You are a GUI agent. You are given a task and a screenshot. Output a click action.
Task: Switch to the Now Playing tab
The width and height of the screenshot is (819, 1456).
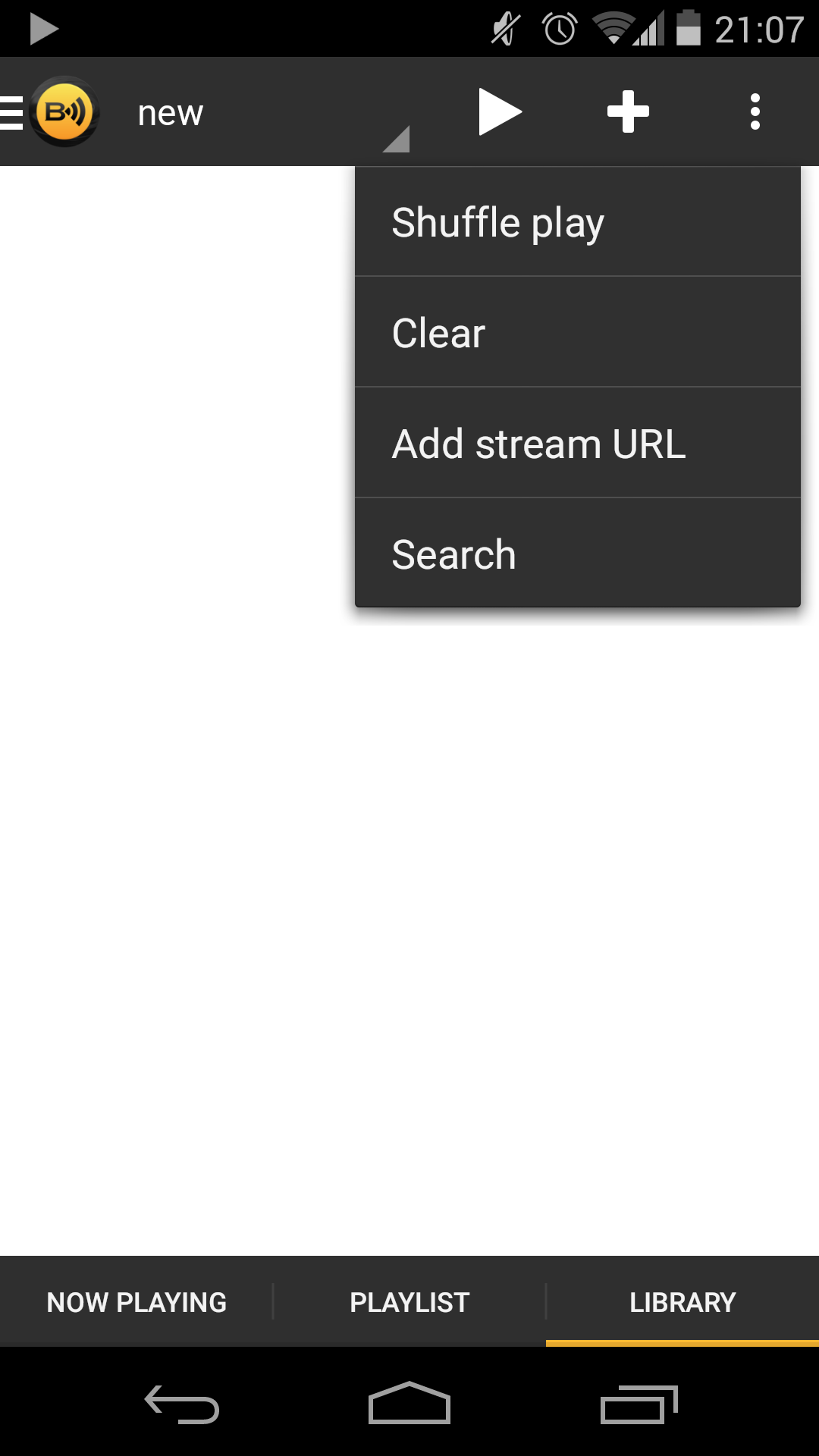(136, 1302)
